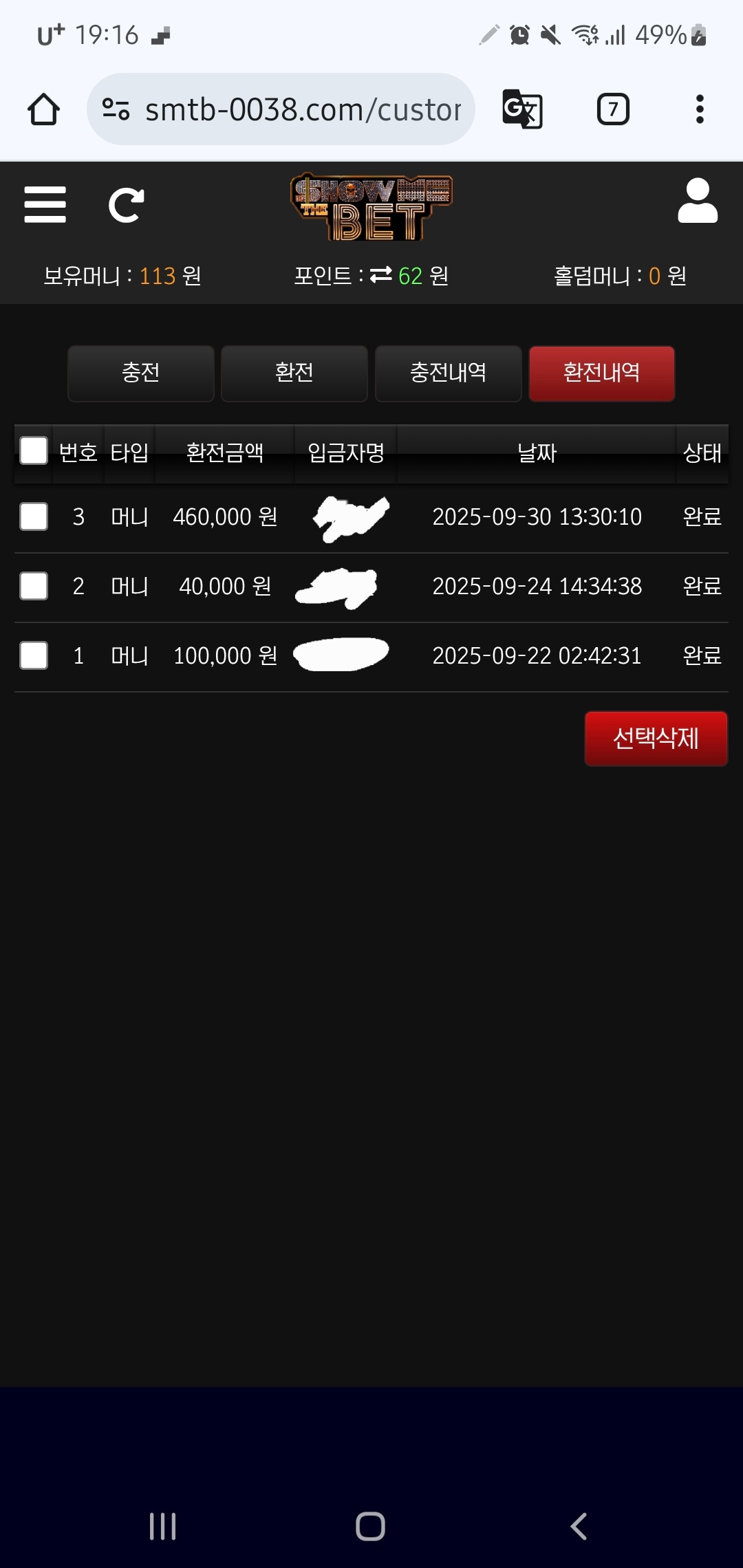743x1568 pixels.
Task: Go to the browser home page
Action: click(x=43, y=109)
